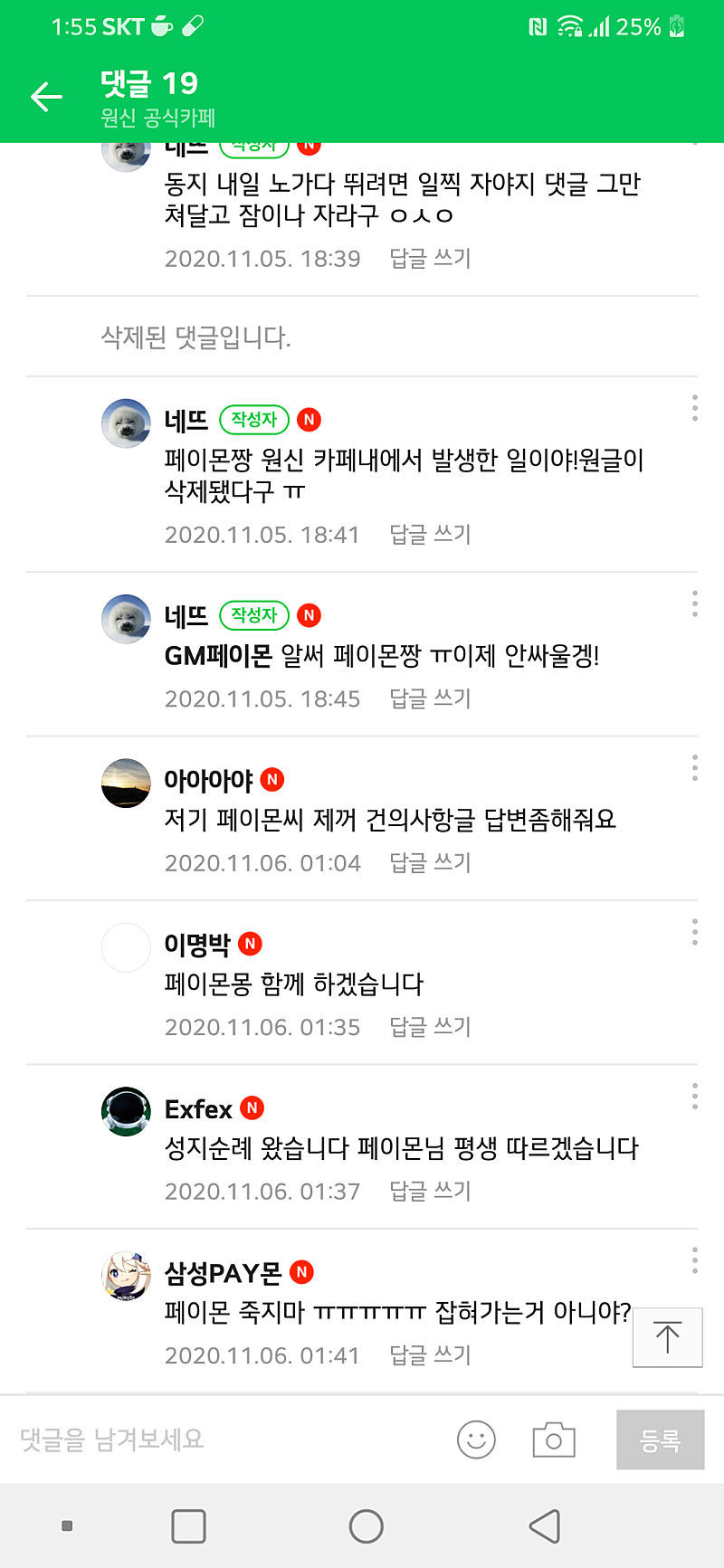
Task: Open options menu for 이명박's comment
Action: 694,932
